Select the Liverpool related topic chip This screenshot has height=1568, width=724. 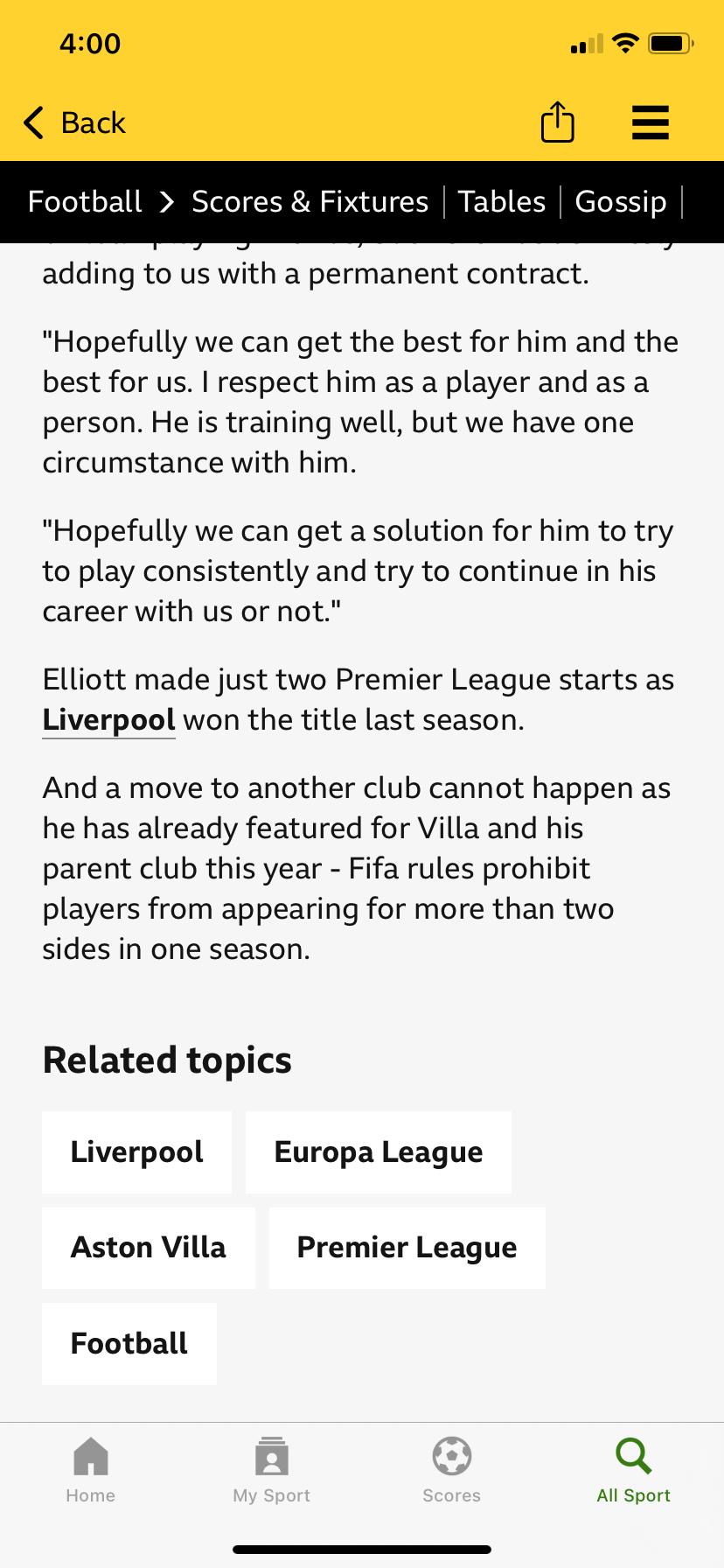pyautogui.click(x=136, y=1151)
